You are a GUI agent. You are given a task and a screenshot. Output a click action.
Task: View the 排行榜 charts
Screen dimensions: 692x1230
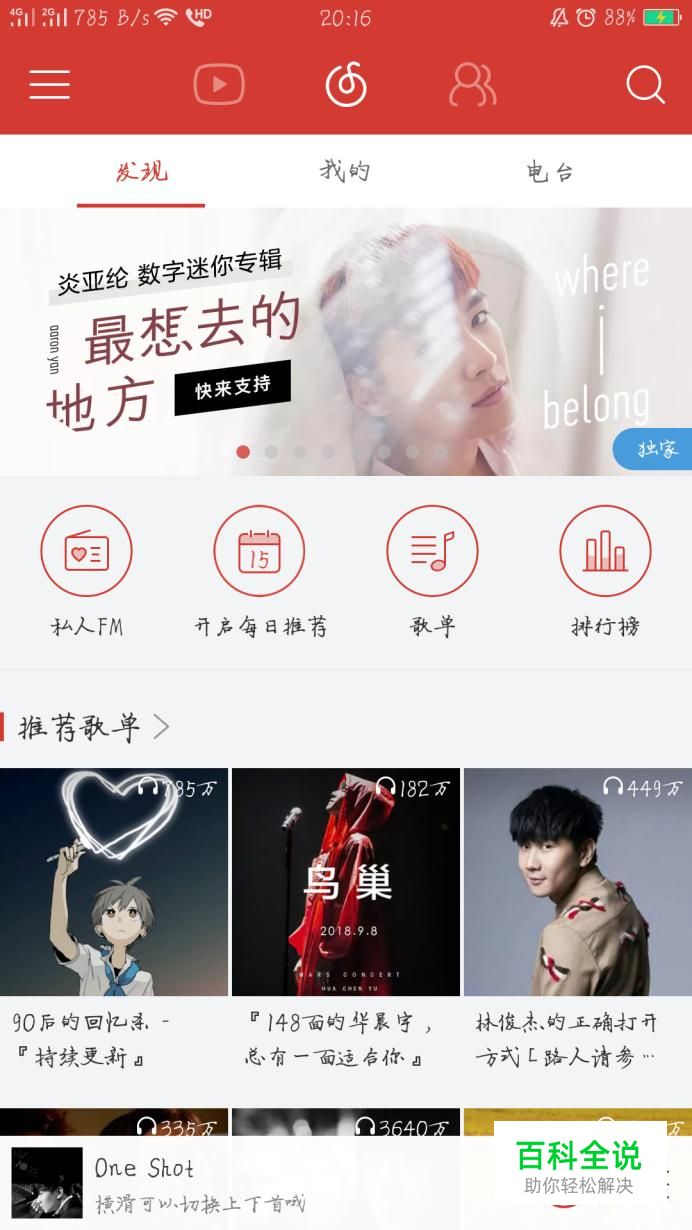(605, 551)
